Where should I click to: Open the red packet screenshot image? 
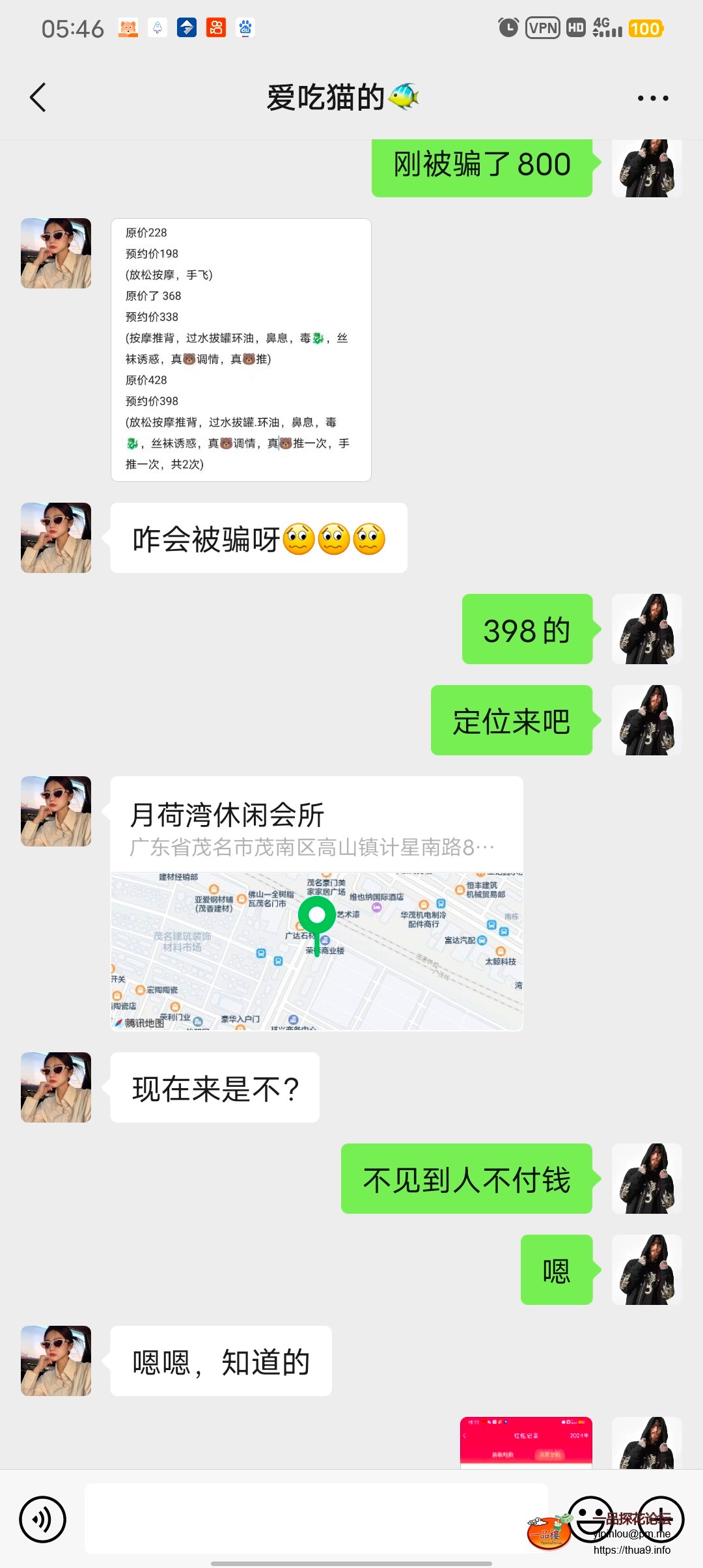click(526, 1442)
